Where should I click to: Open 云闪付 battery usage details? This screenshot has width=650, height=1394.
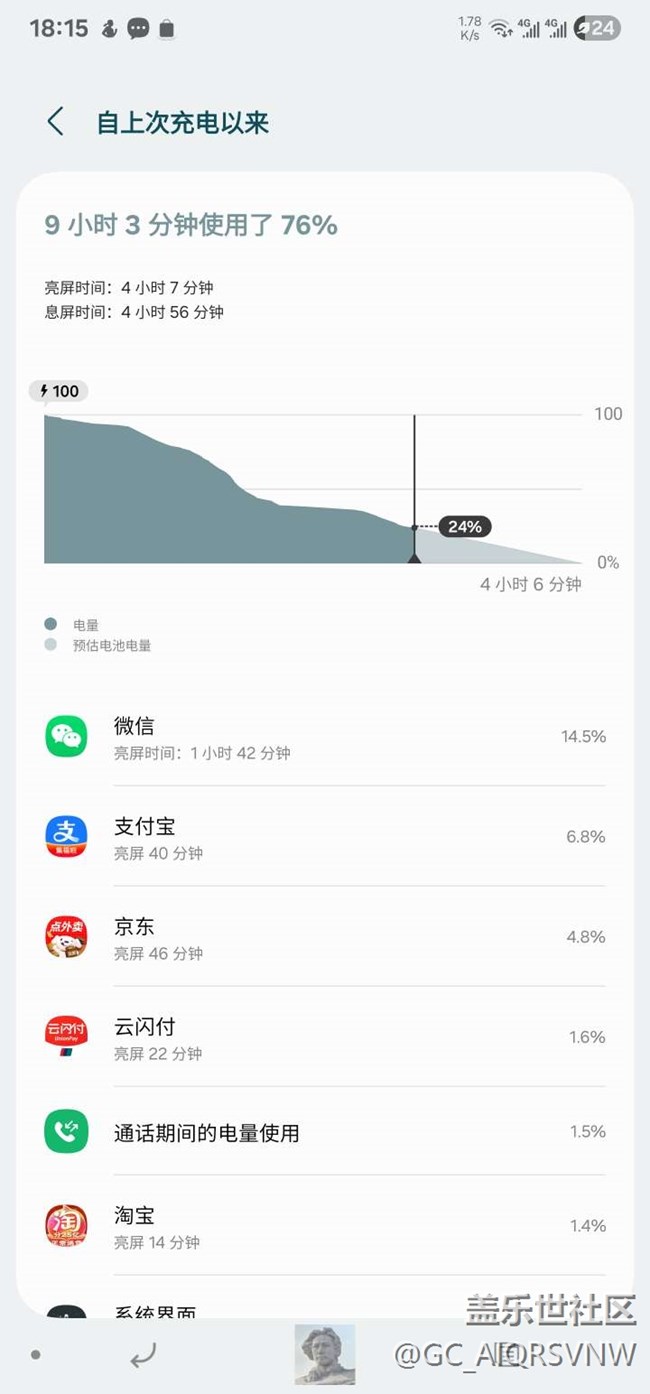[x=325, y=1037]
